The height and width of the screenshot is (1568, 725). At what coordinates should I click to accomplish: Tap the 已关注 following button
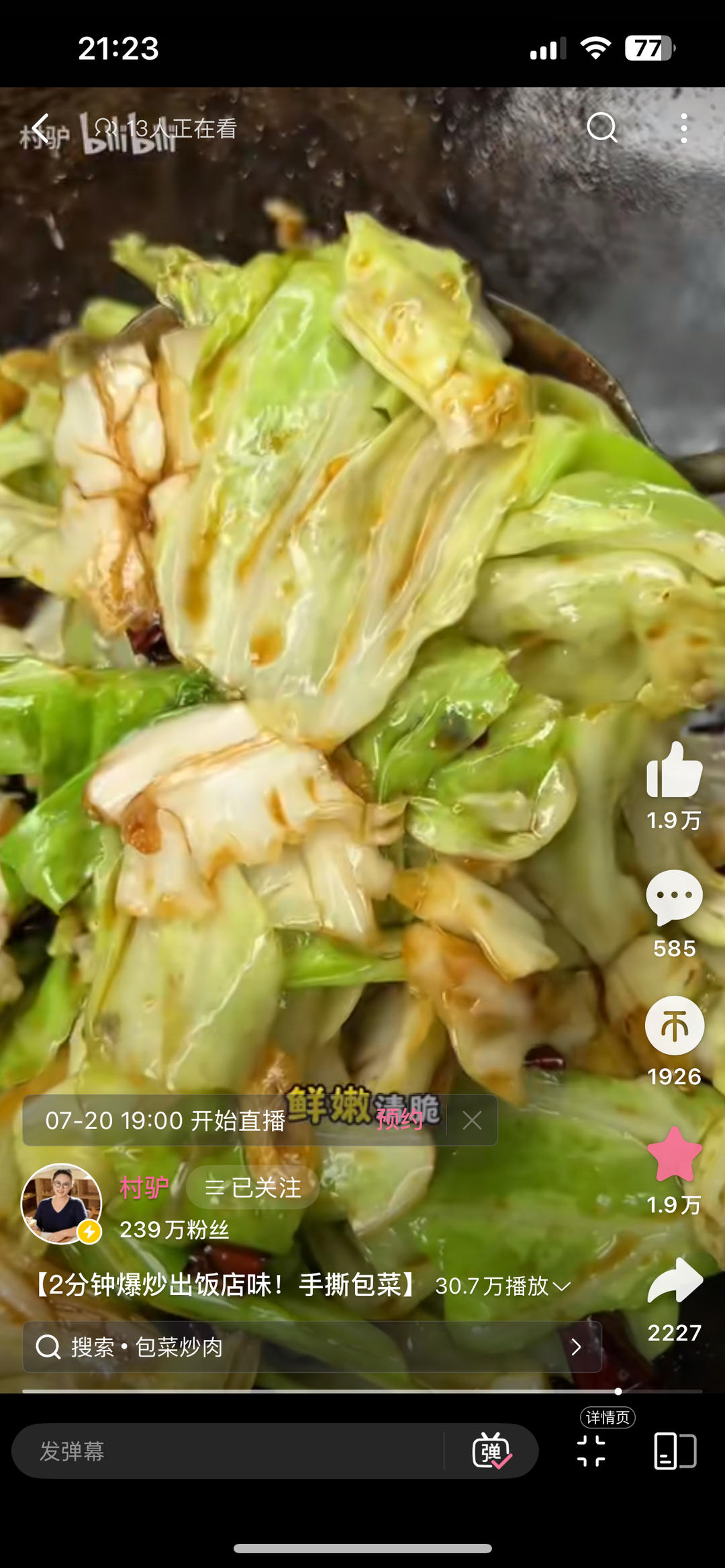[252, 1188]
